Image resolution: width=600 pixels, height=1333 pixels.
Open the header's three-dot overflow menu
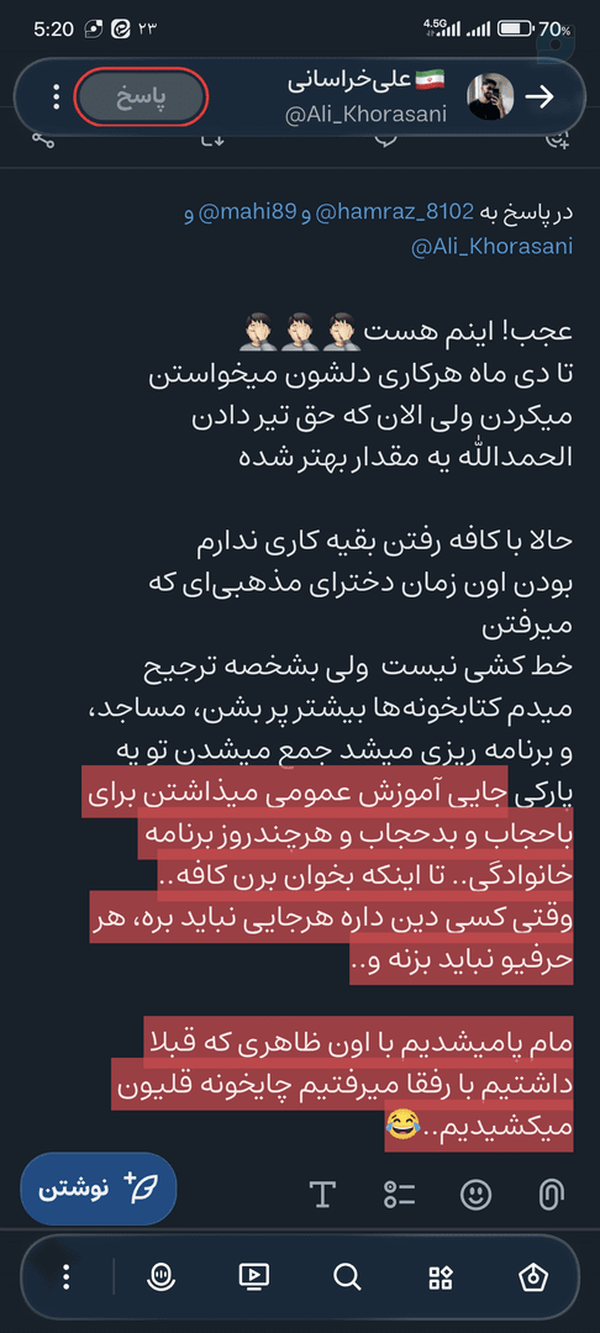click(x=56, y=97)
